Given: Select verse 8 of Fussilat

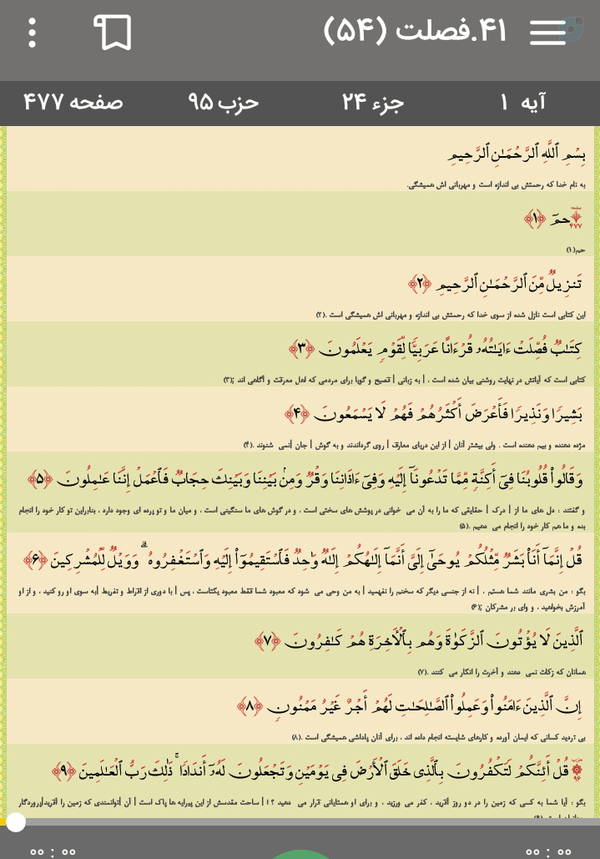Looking at the screenshot, I should (x=300, y=712).
